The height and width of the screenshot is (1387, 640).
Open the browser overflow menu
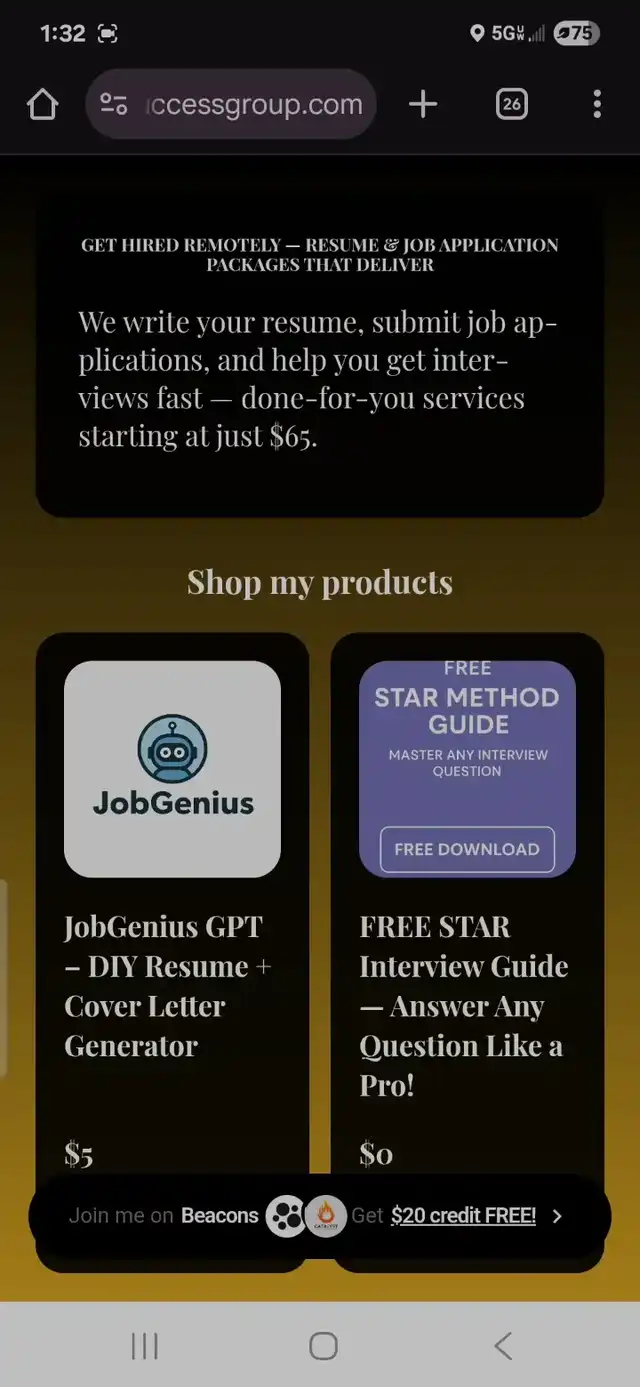tap(597, 104)
